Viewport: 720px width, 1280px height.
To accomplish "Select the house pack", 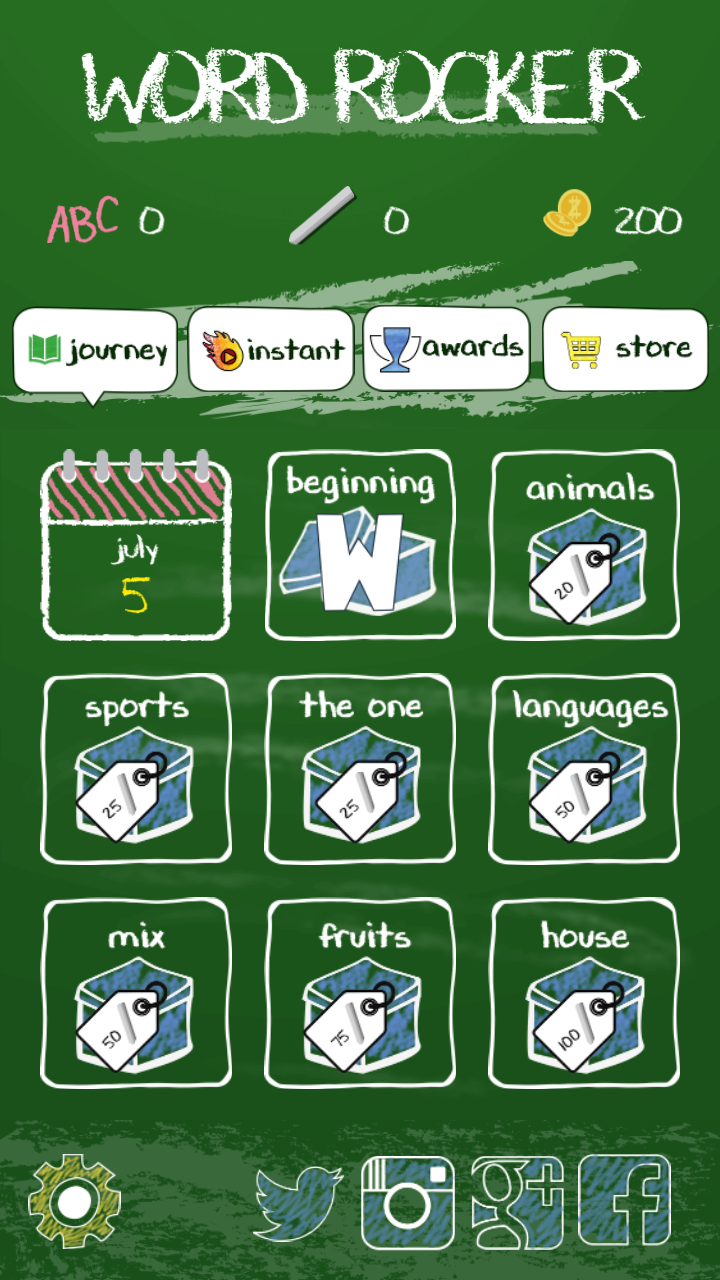I will [584, 993].
